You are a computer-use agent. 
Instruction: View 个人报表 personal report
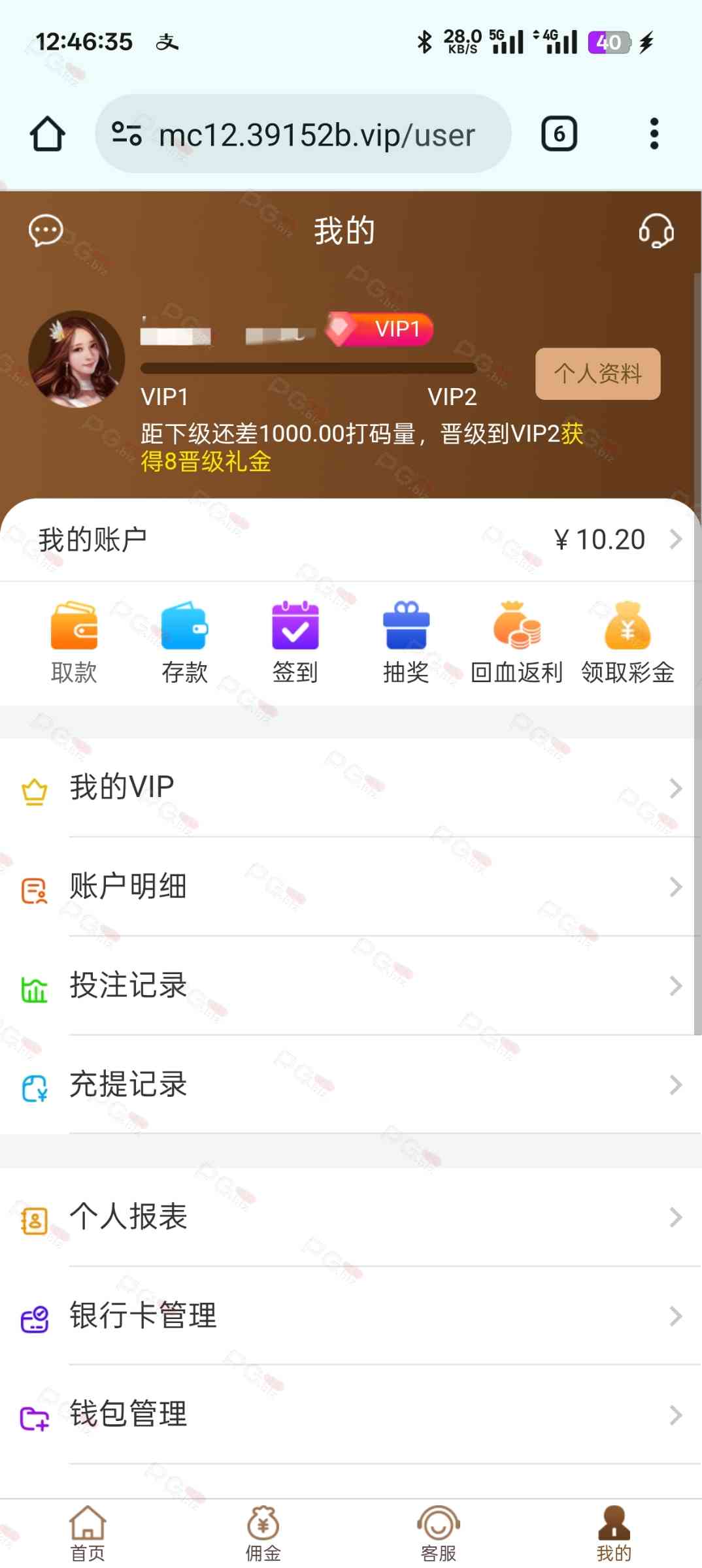click(351, 1217)
